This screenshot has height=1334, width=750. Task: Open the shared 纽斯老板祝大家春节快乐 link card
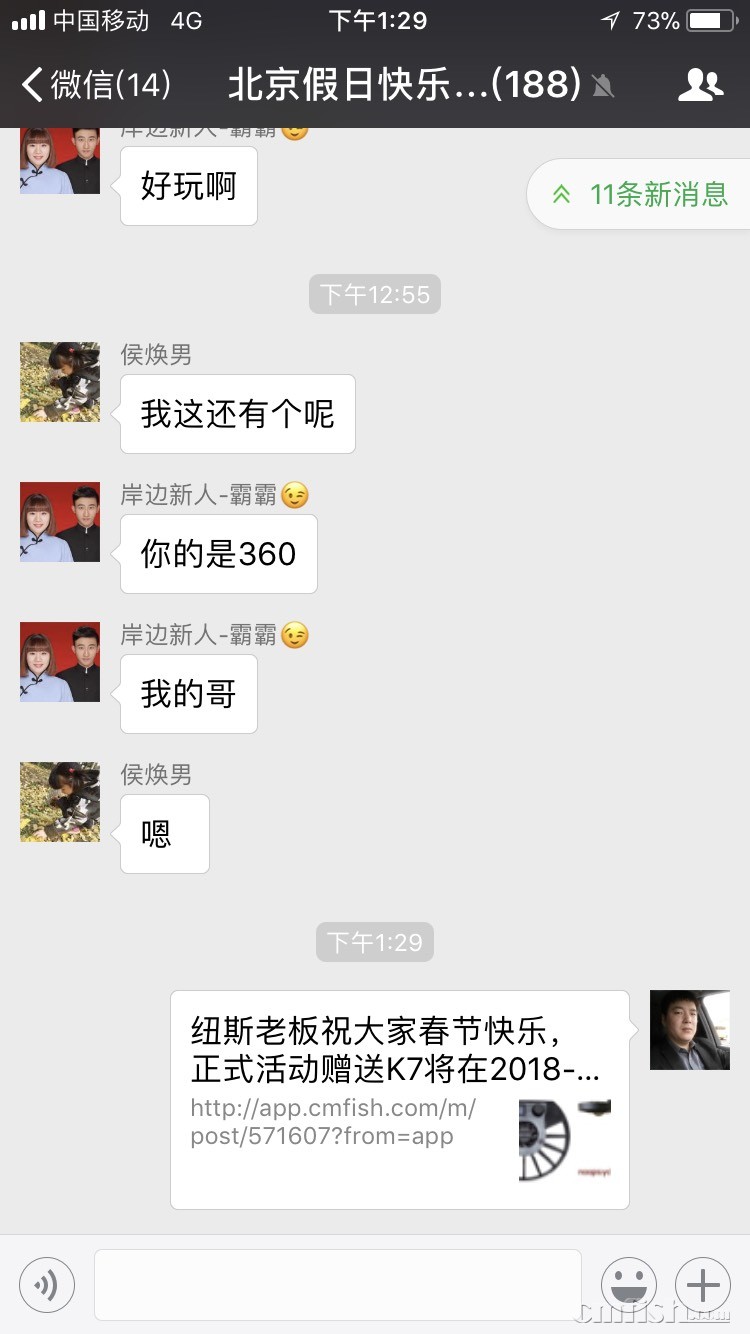click(399, 1100)
